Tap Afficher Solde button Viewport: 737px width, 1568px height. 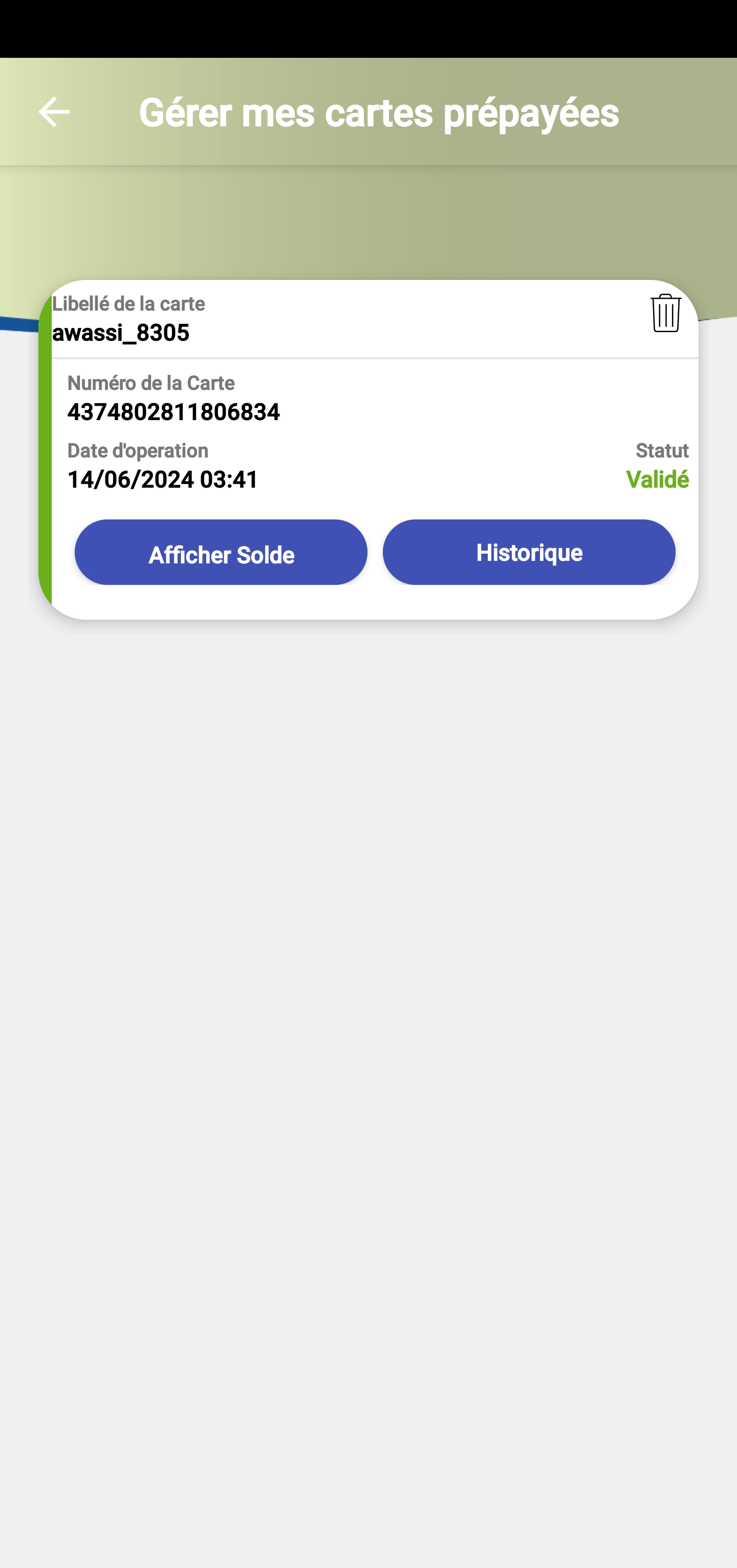221,553
